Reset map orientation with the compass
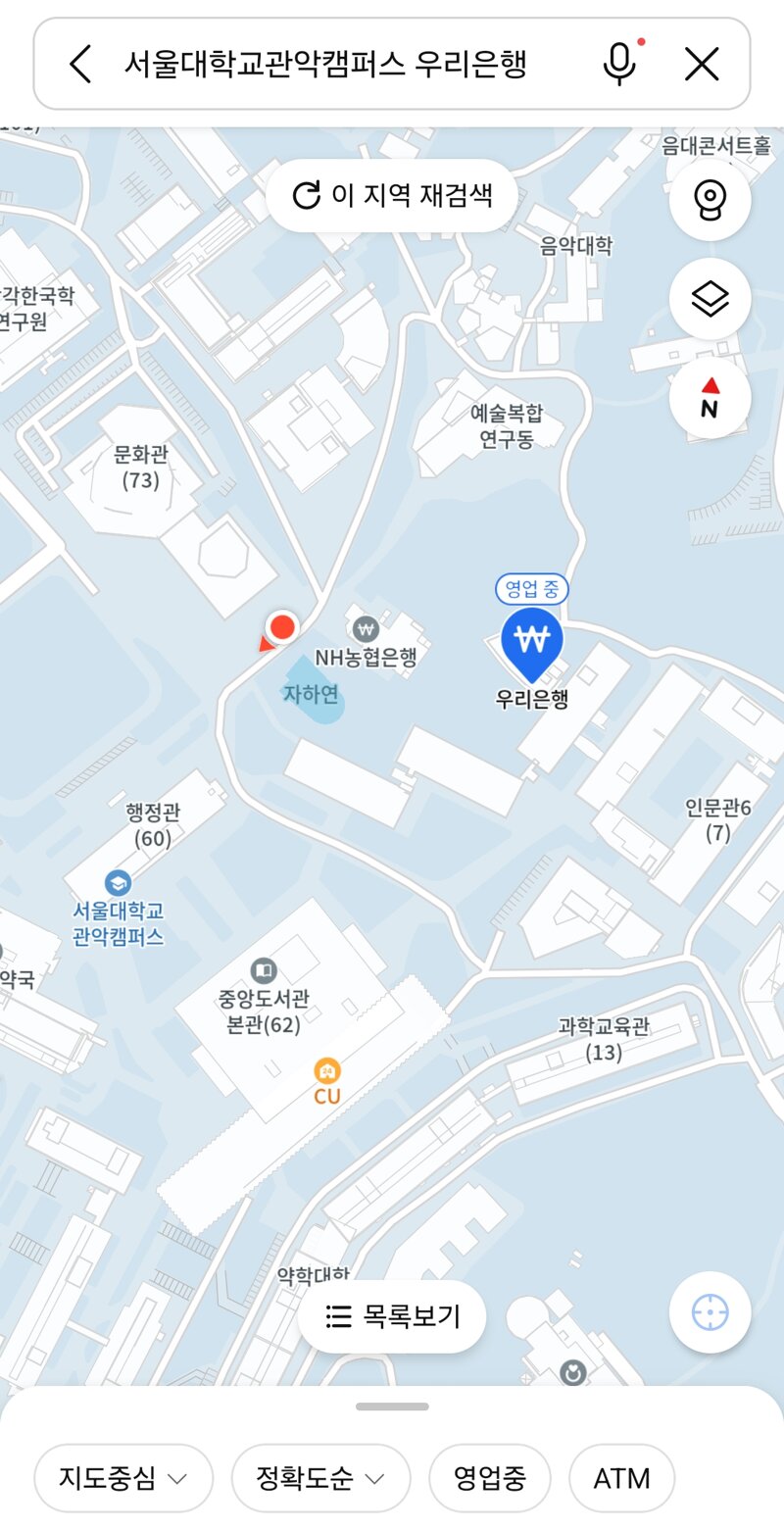The image size is (784, 1529). tap(710, 398)
